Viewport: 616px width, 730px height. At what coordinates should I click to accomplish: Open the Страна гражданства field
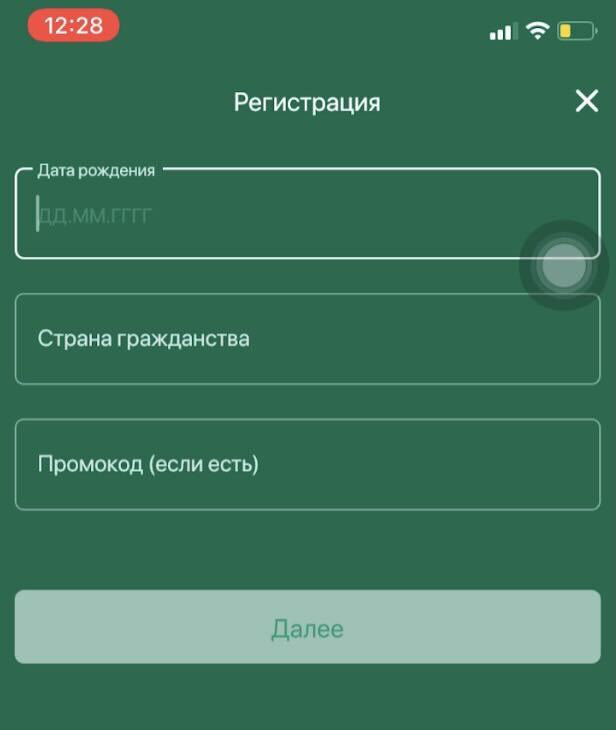pyautogui.click(x=307, y=339)
